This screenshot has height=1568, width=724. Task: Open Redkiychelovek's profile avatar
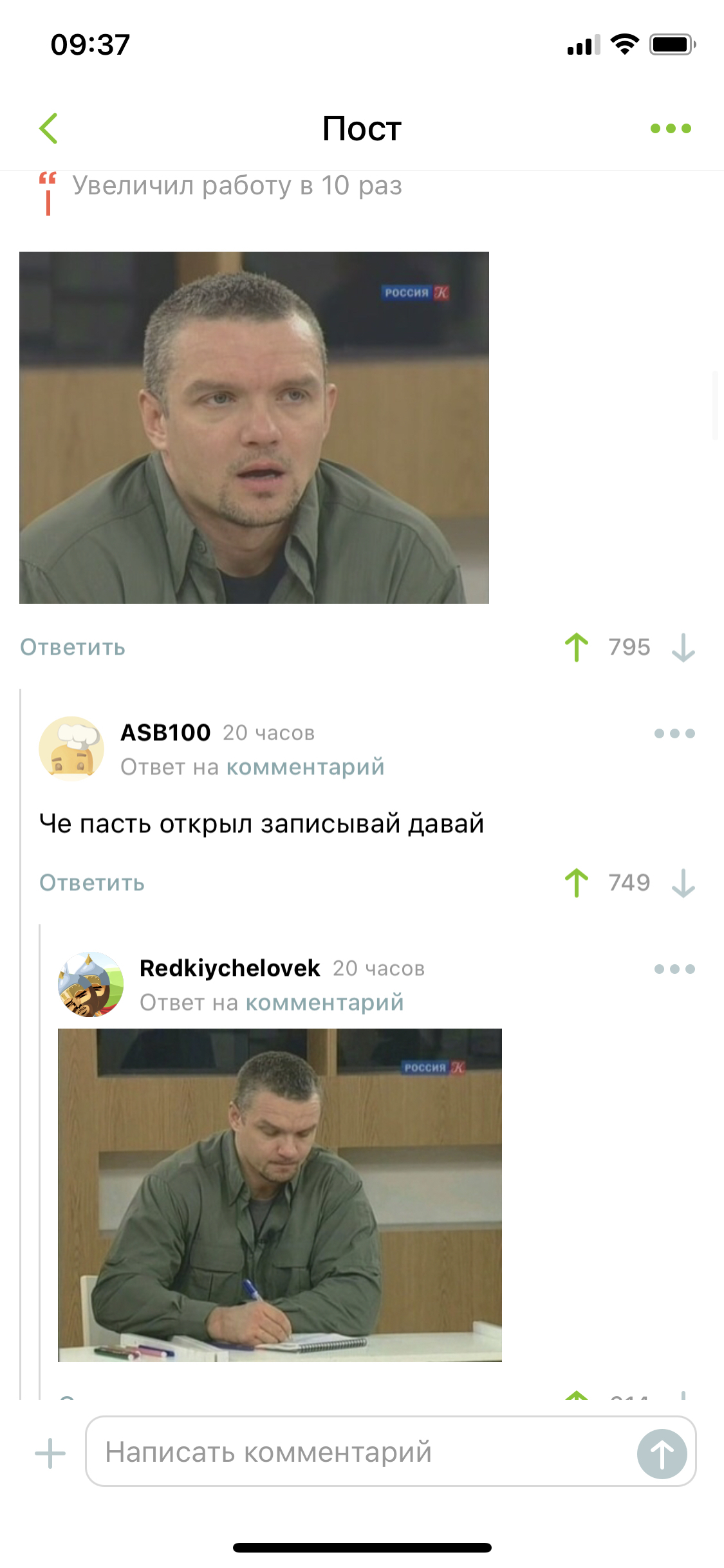[91, 984]
